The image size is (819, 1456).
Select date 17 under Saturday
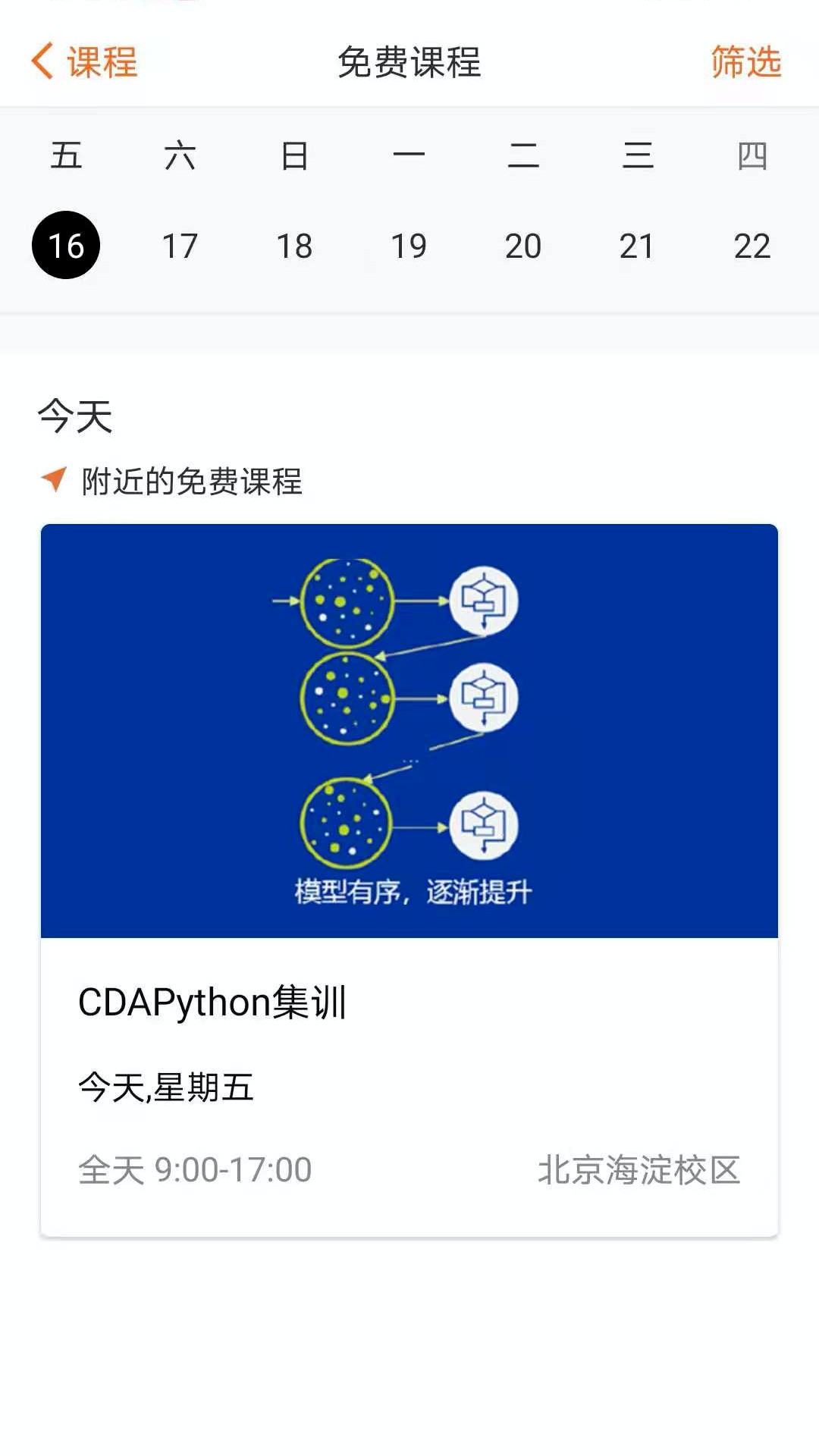tap(180, 244)
